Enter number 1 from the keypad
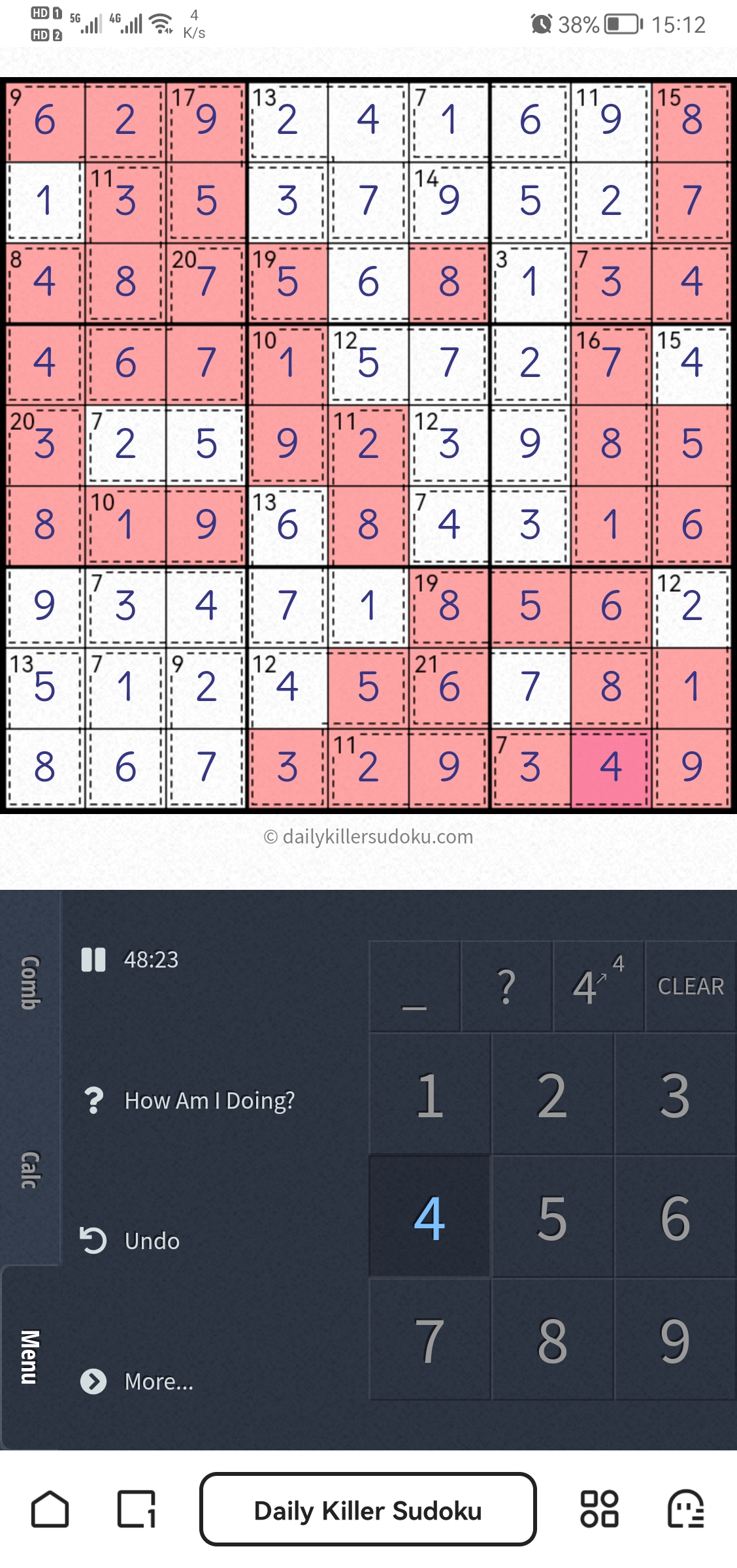This screenshot has height=1568, width=737. 429,1095
